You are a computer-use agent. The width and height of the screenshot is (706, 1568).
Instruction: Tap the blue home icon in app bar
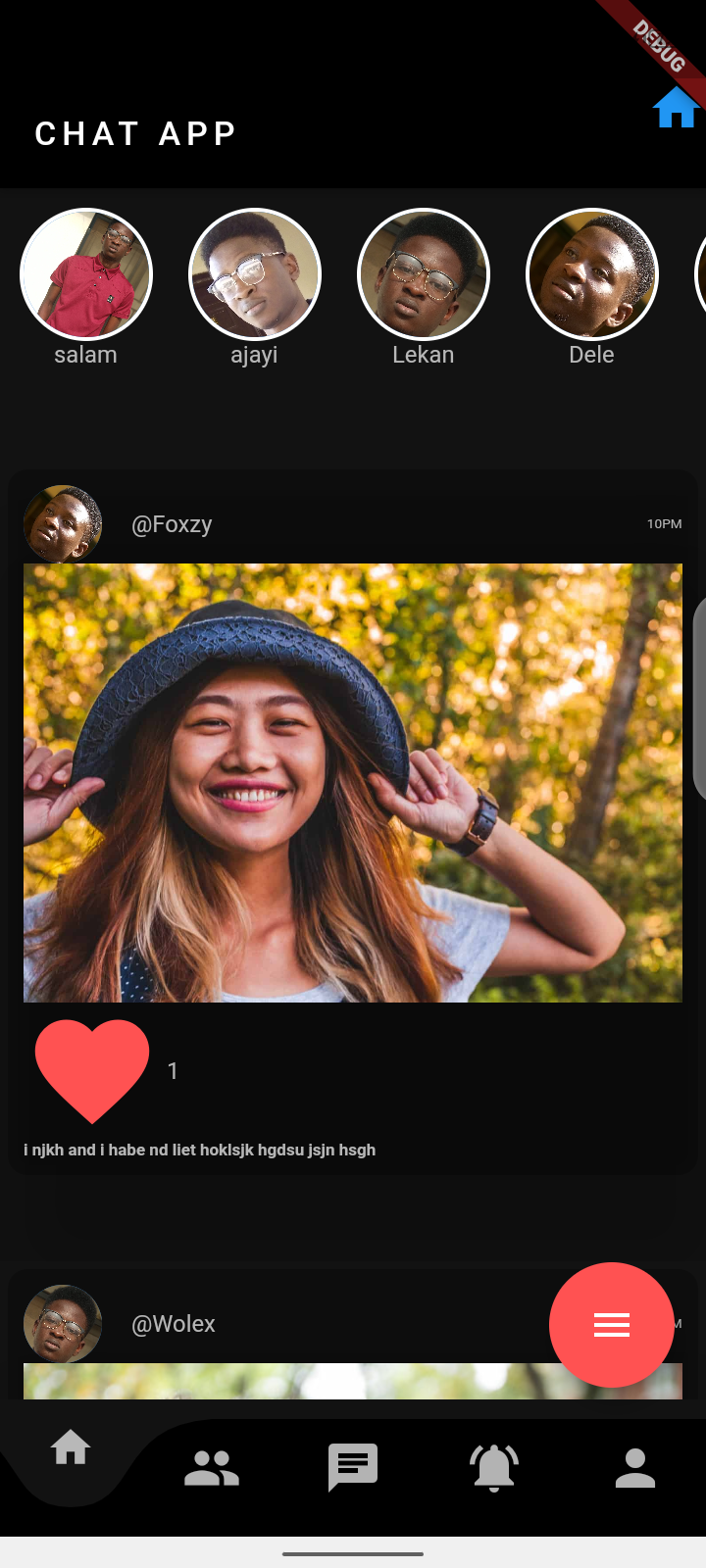coord(676,108)
